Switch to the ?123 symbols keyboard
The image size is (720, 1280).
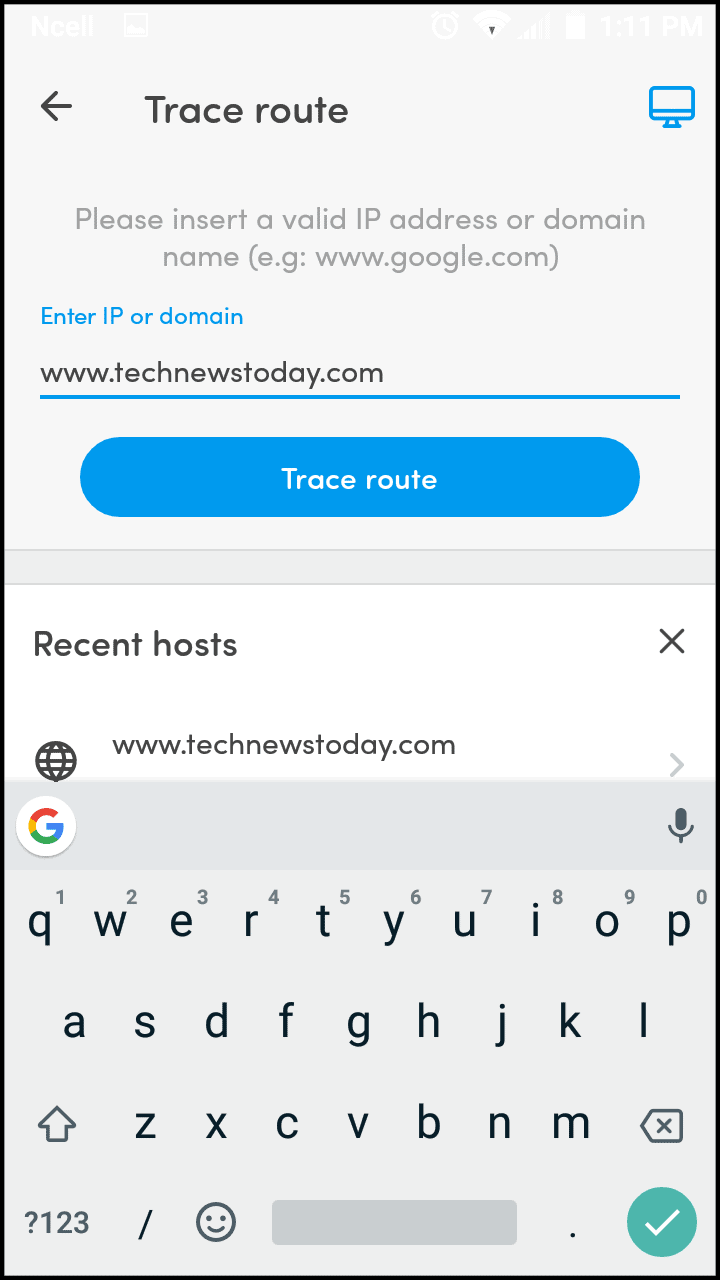click(x=57, y=1222)
